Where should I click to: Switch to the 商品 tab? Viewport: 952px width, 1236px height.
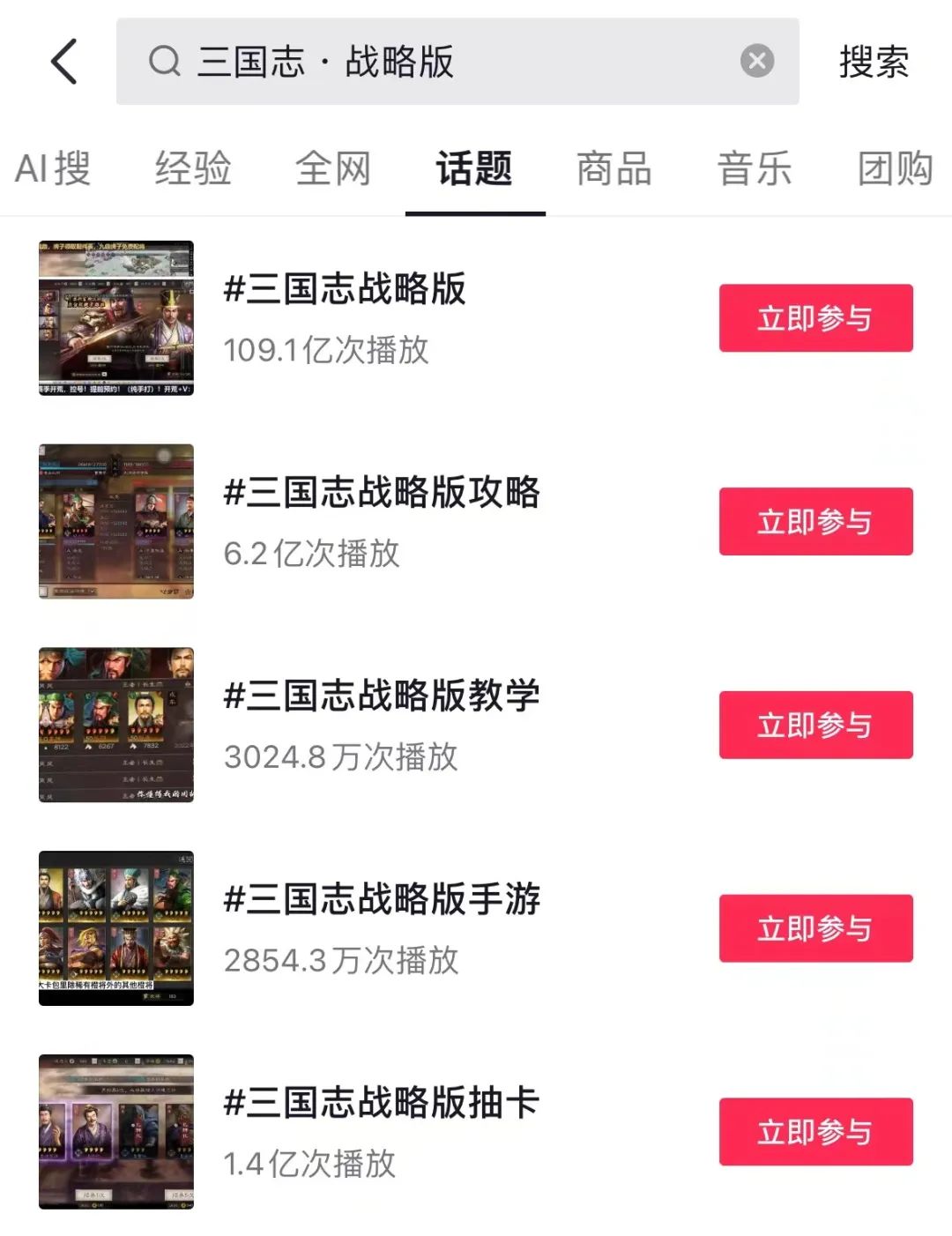(614, 168)
